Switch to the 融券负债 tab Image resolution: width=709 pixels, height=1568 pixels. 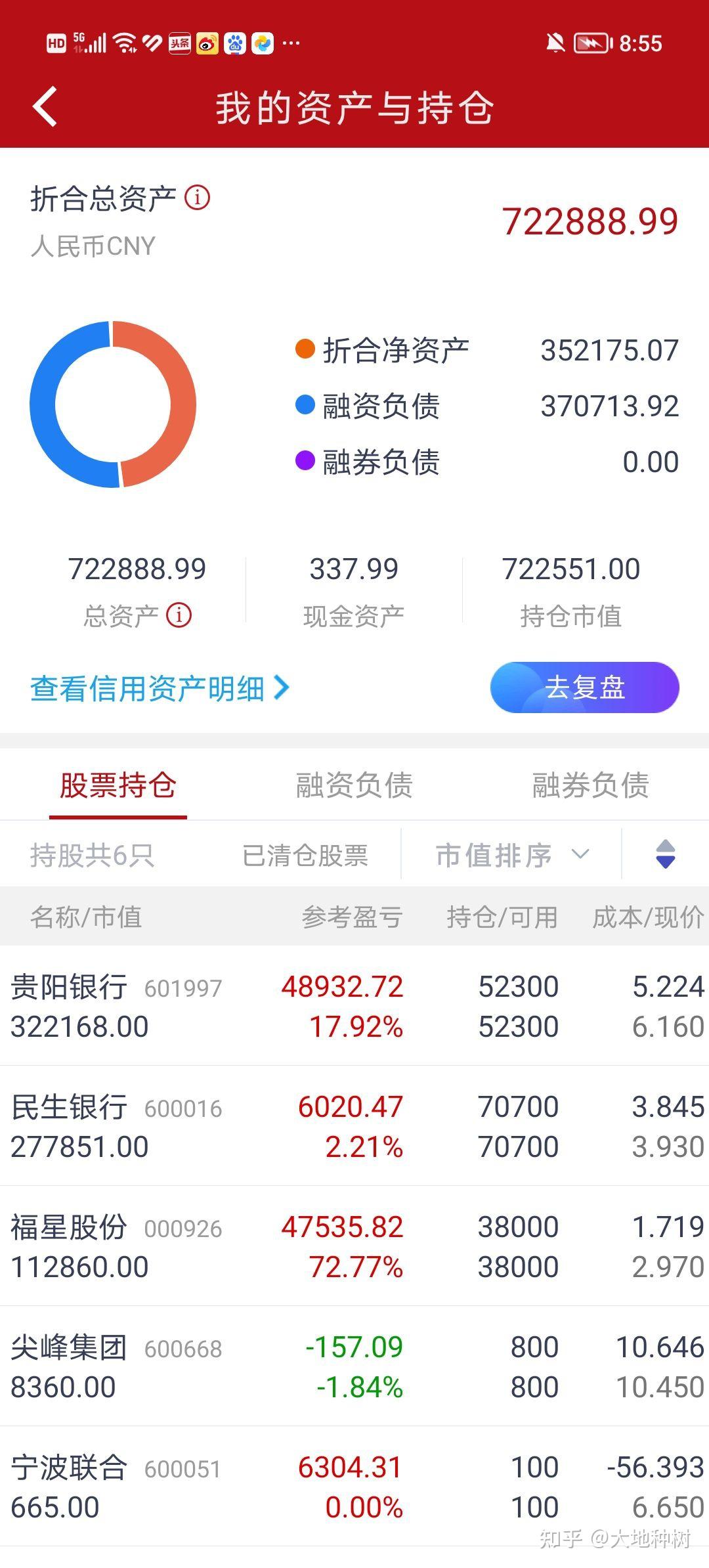pyautogui.click(x=590, y=786)
